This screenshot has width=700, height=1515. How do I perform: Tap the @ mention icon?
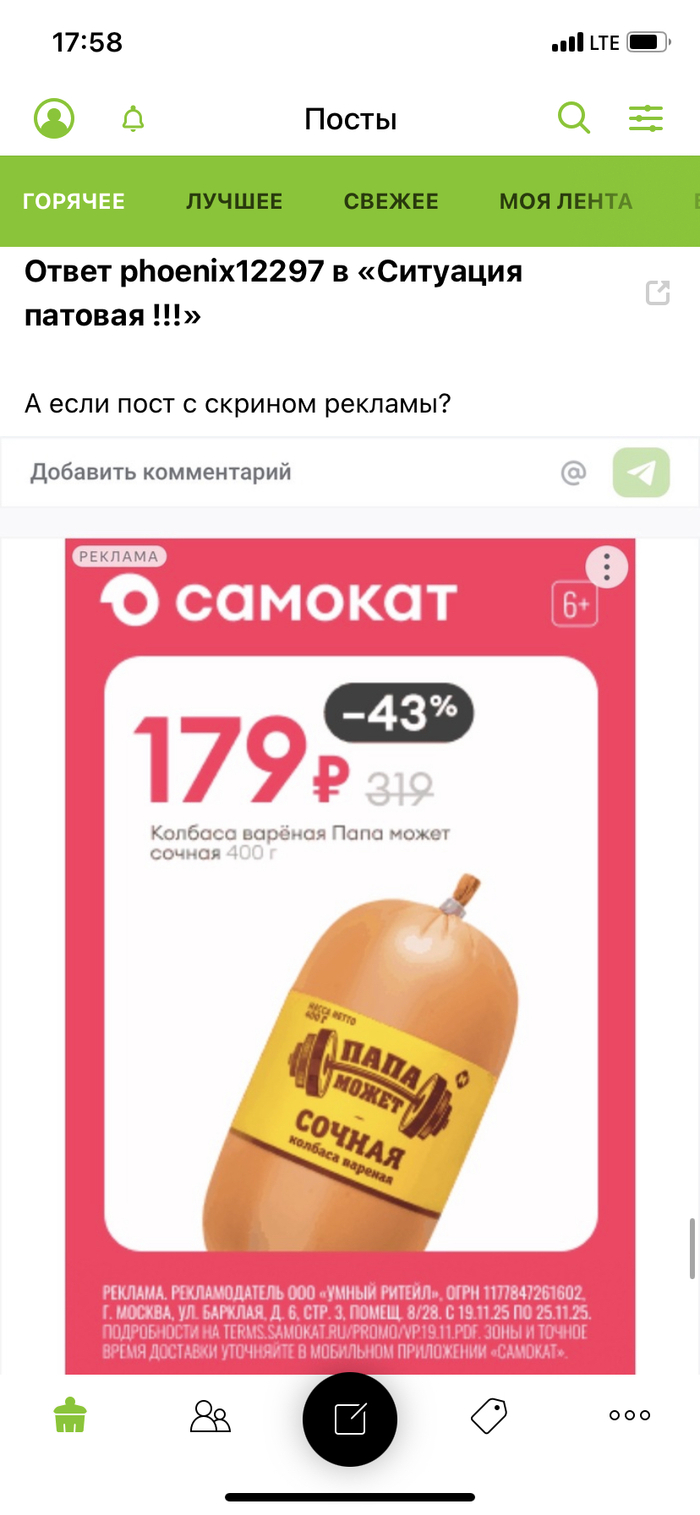tap(573, 472)
